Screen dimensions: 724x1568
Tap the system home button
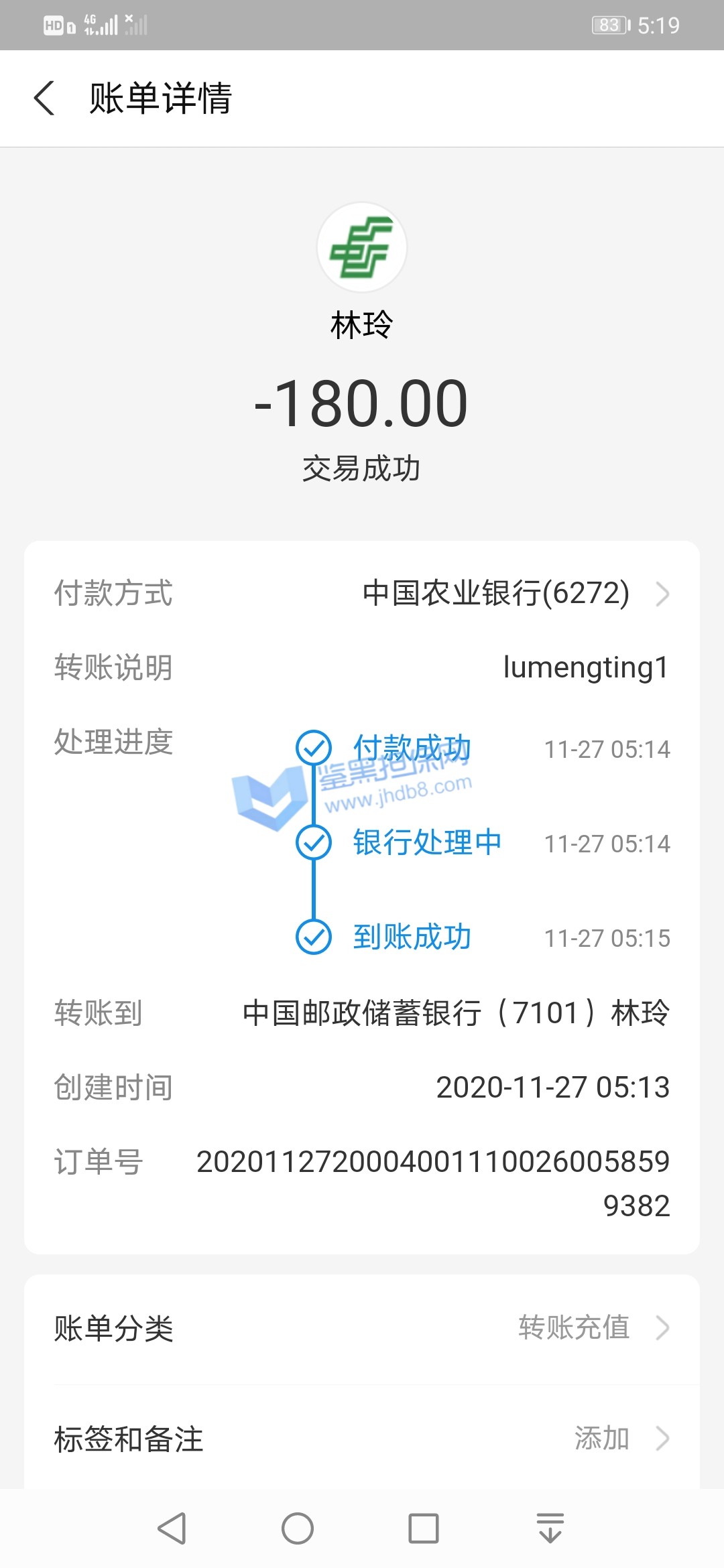[x=298, y=1528]
